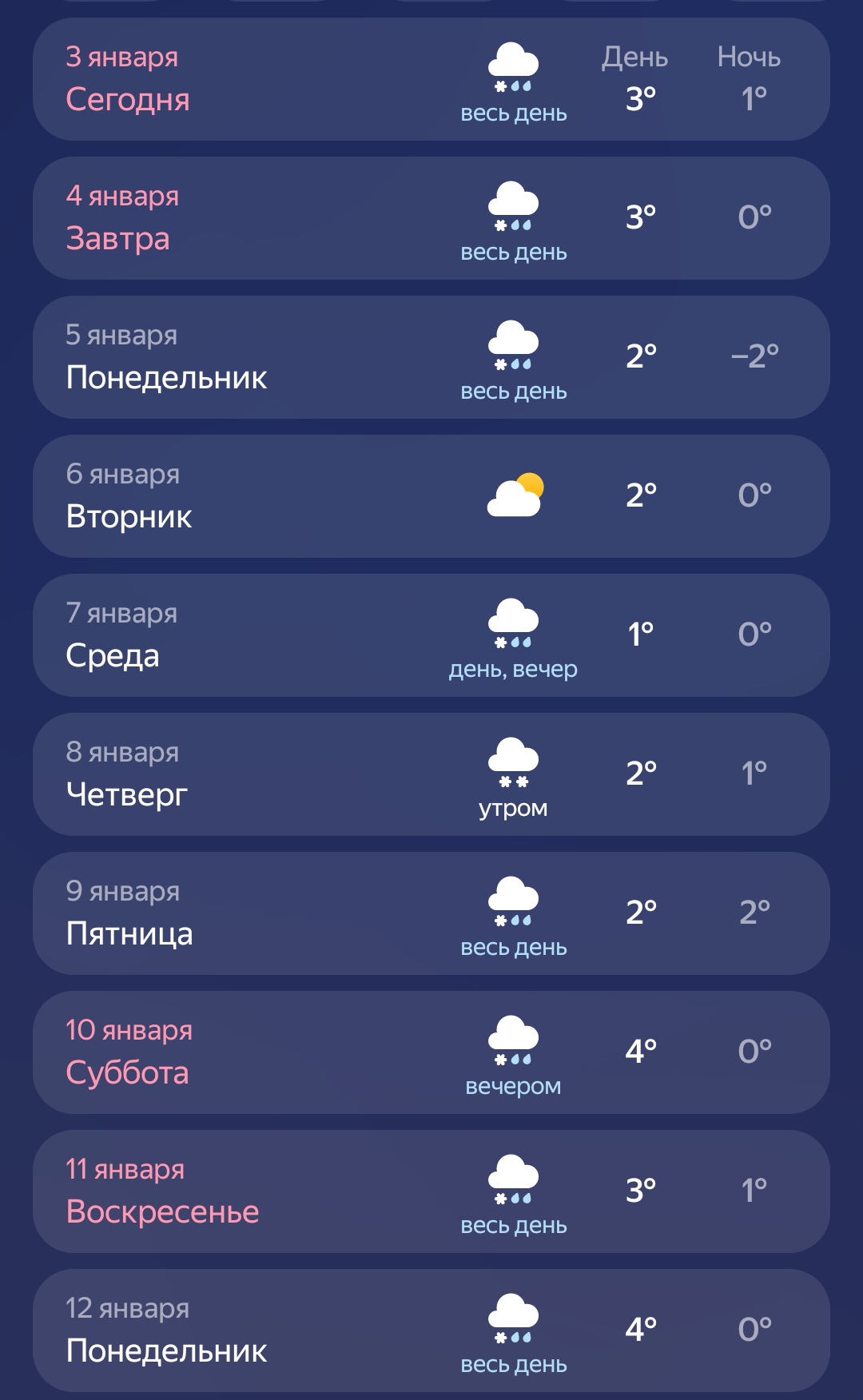
Task: Show details for Пятница 9 января
Action: point(431,913)
